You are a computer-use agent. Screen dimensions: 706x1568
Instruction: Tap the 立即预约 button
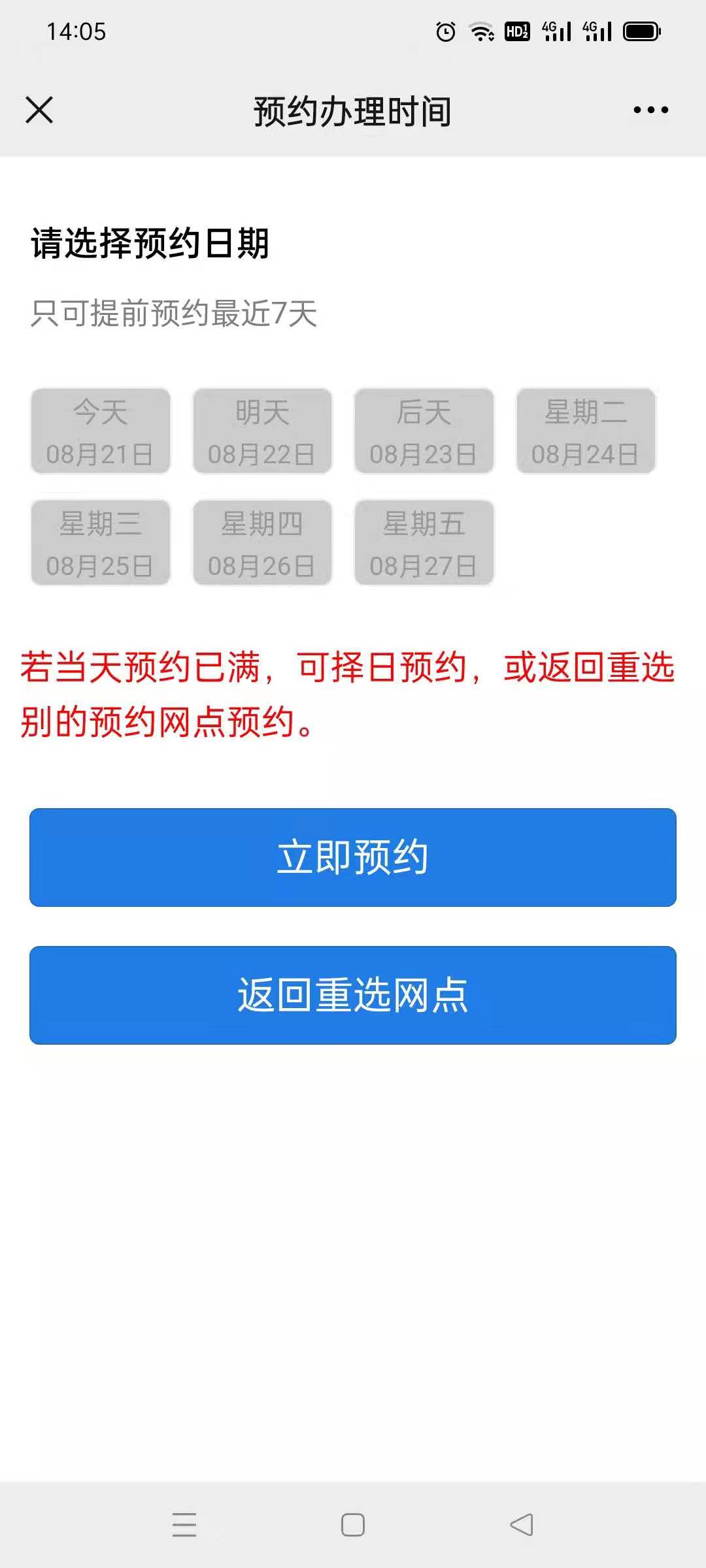[353, 857]
